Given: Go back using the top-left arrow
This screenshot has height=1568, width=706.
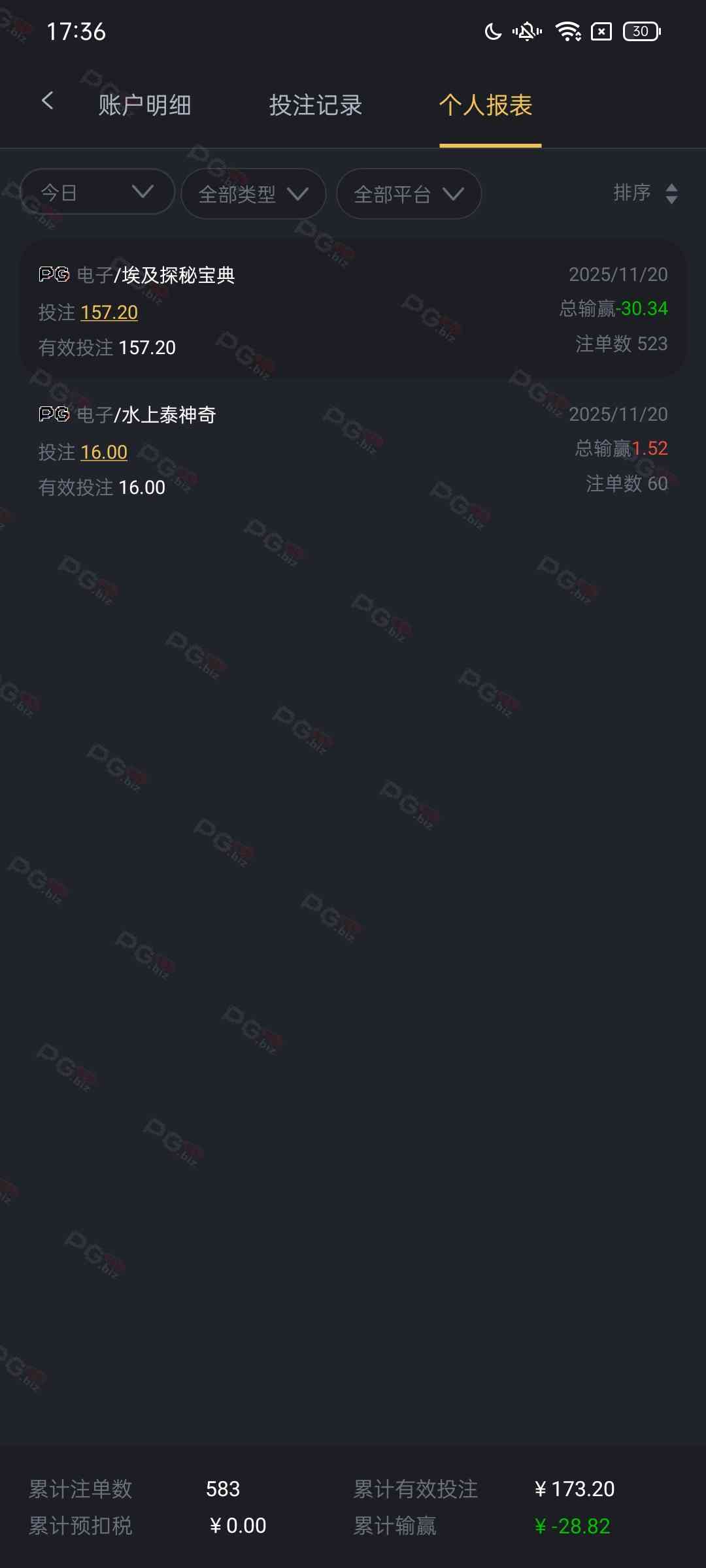Looking at the screenshot, I should coord(47,101).
